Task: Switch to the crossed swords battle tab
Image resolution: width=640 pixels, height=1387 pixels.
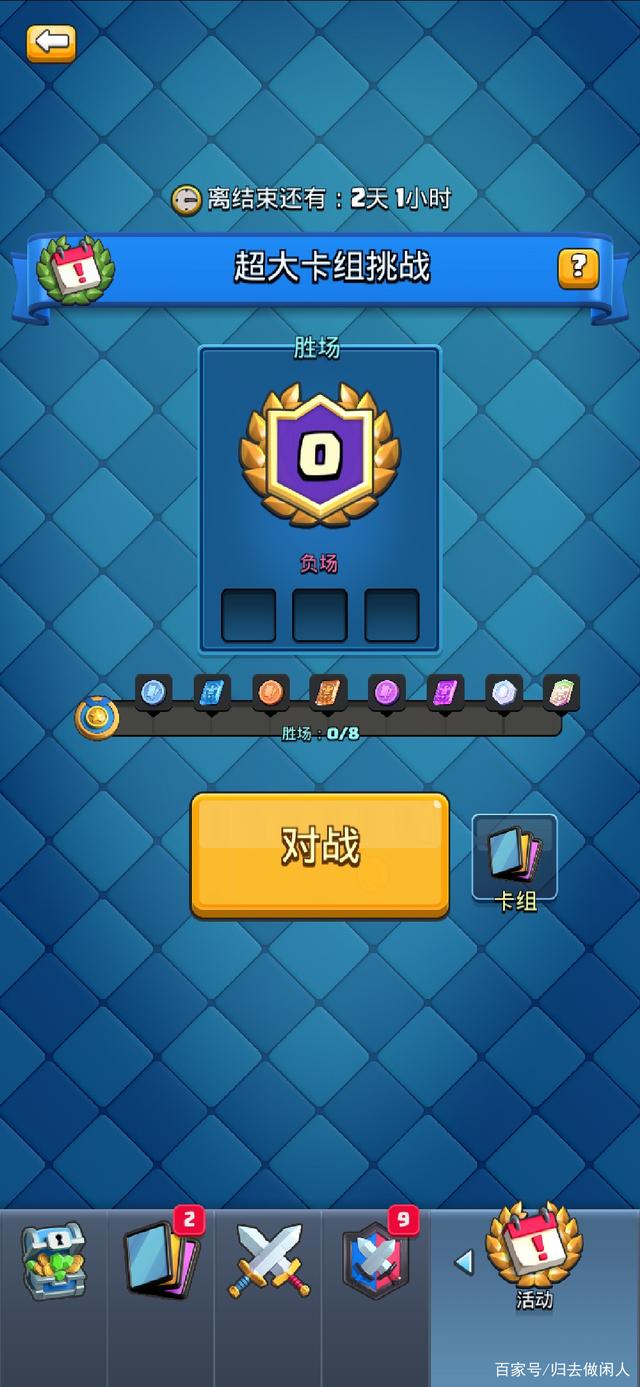Action: (x=268, y=1262)
